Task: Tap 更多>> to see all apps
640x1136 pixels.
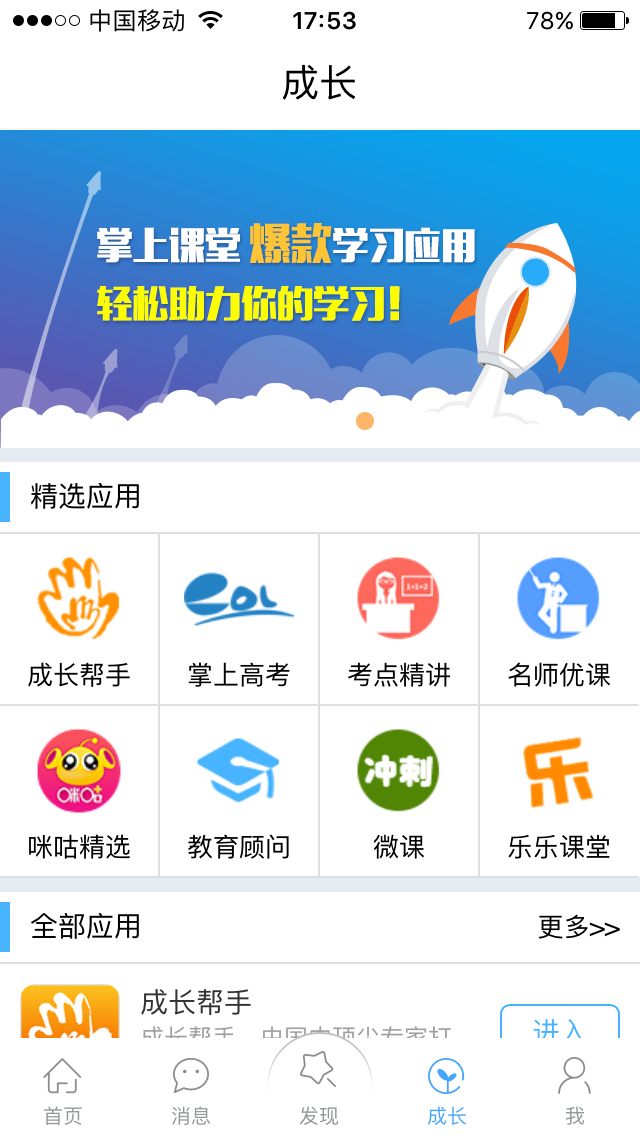Action: [579, 927]
